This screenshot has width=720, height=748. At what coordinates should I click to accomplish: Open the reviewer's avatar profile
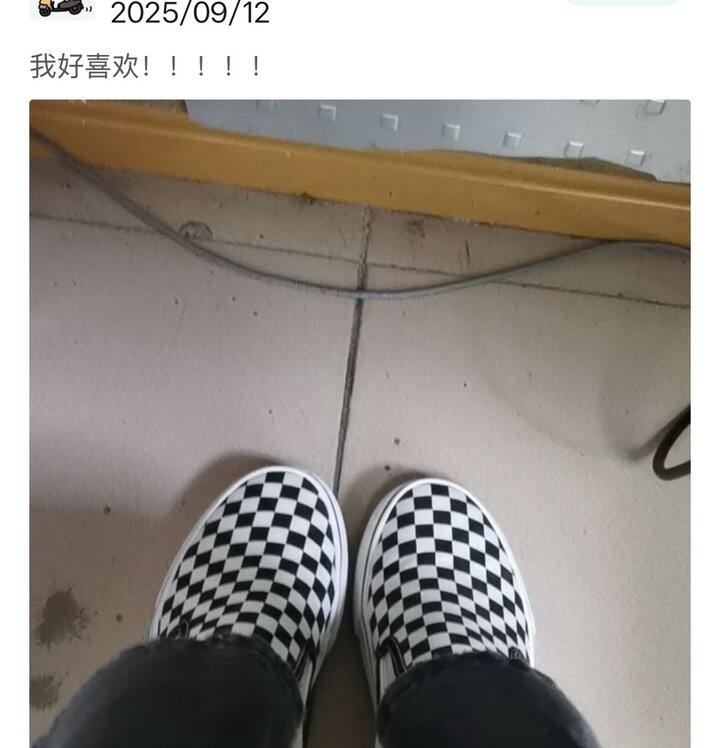[60, 8]
